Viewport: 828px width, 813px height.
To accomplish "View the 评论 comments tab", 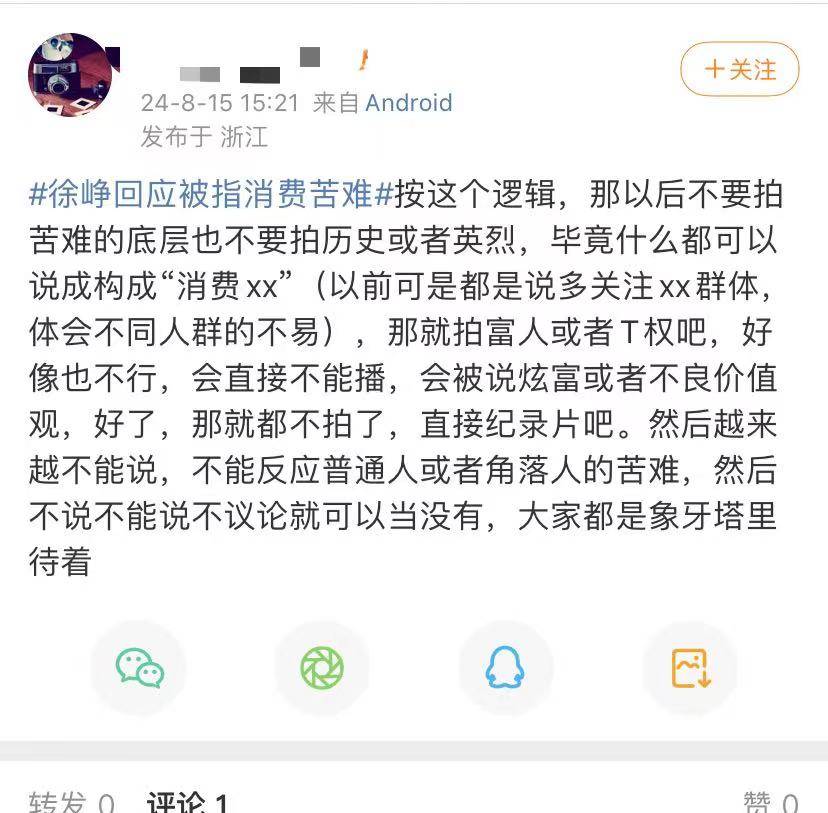I will coord(187,802).
